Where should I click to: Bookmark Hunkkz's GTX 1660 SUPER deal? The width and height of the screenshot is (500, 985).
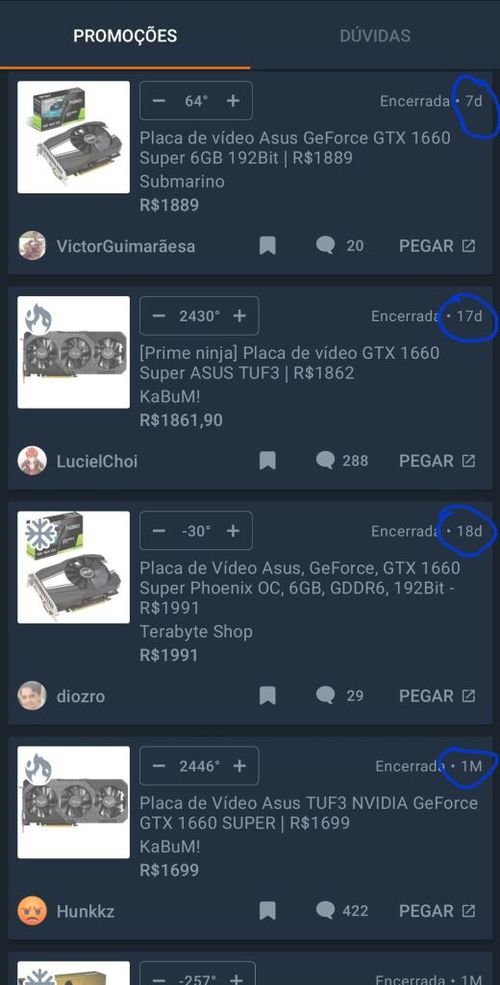[x=268, y=911]
